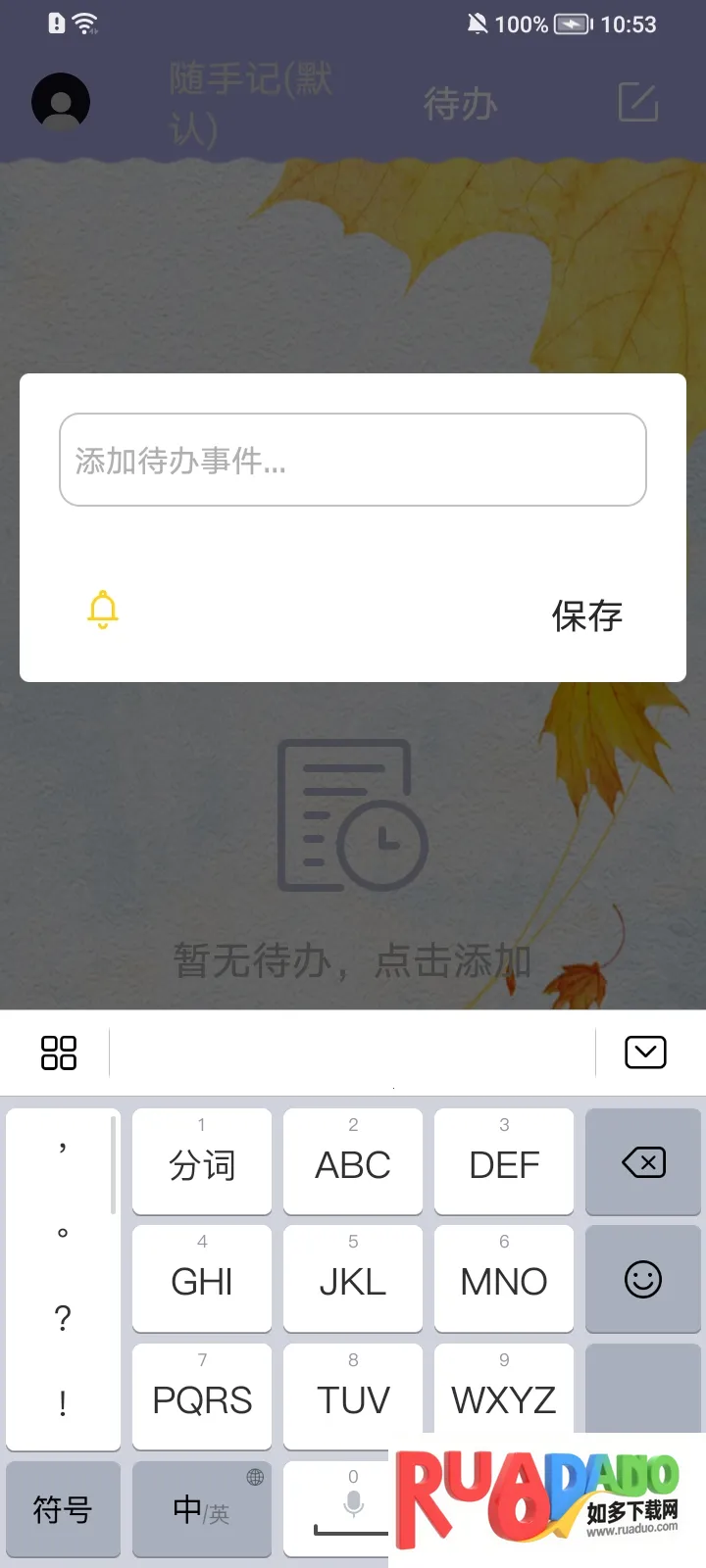Toggle the 中/英 language key
This screenshot has height=1568, width=706.
tap(202, 1509)
